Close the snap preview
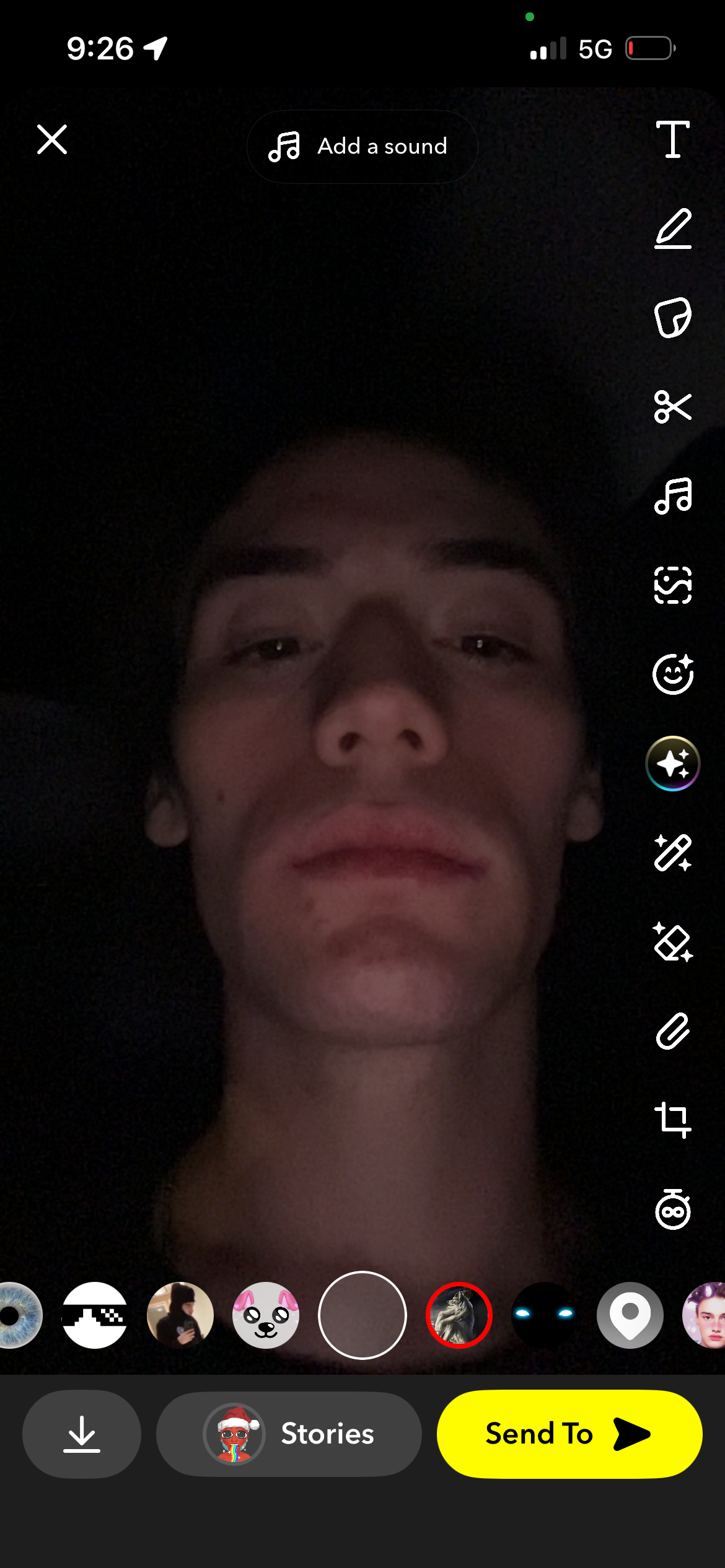 52,139
